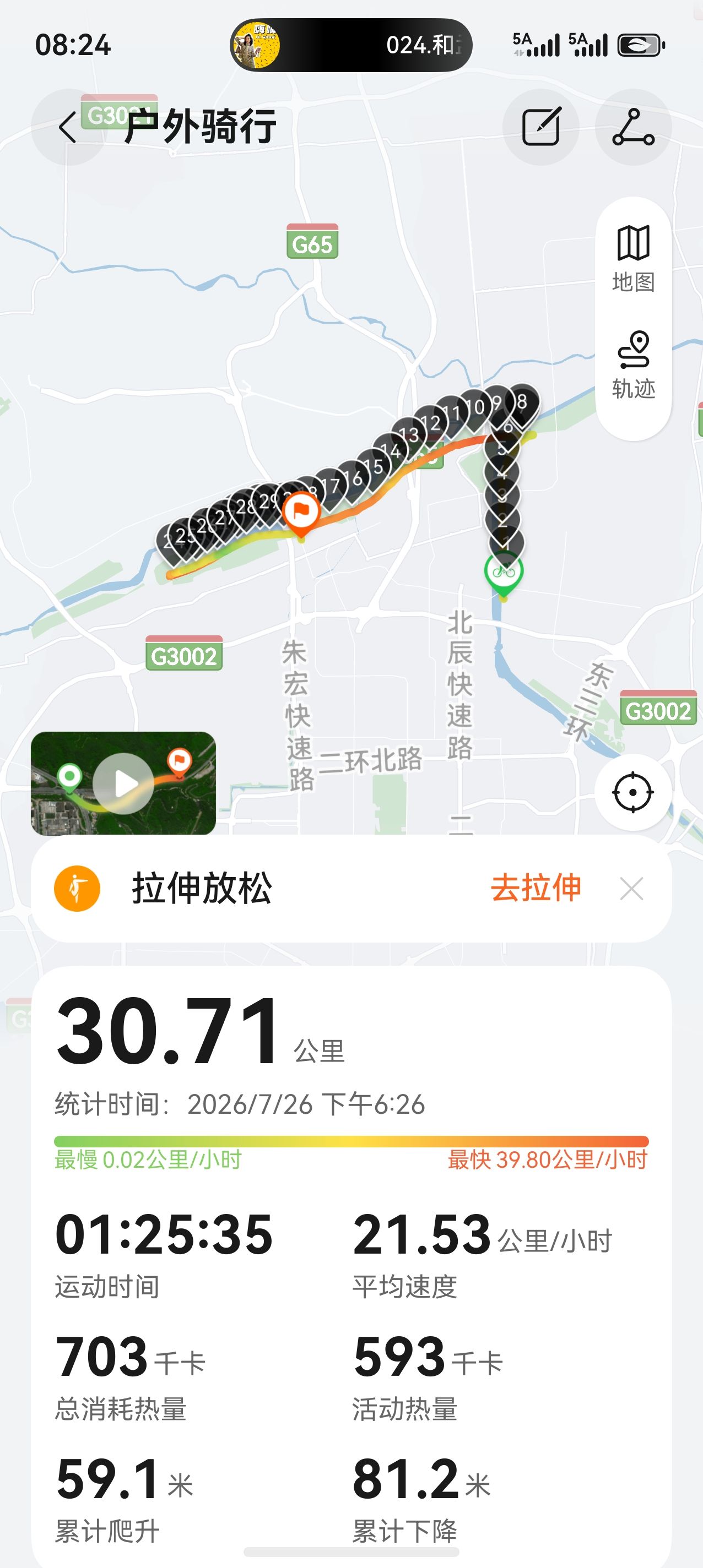Play the route animation video

(x=123, y=783)
